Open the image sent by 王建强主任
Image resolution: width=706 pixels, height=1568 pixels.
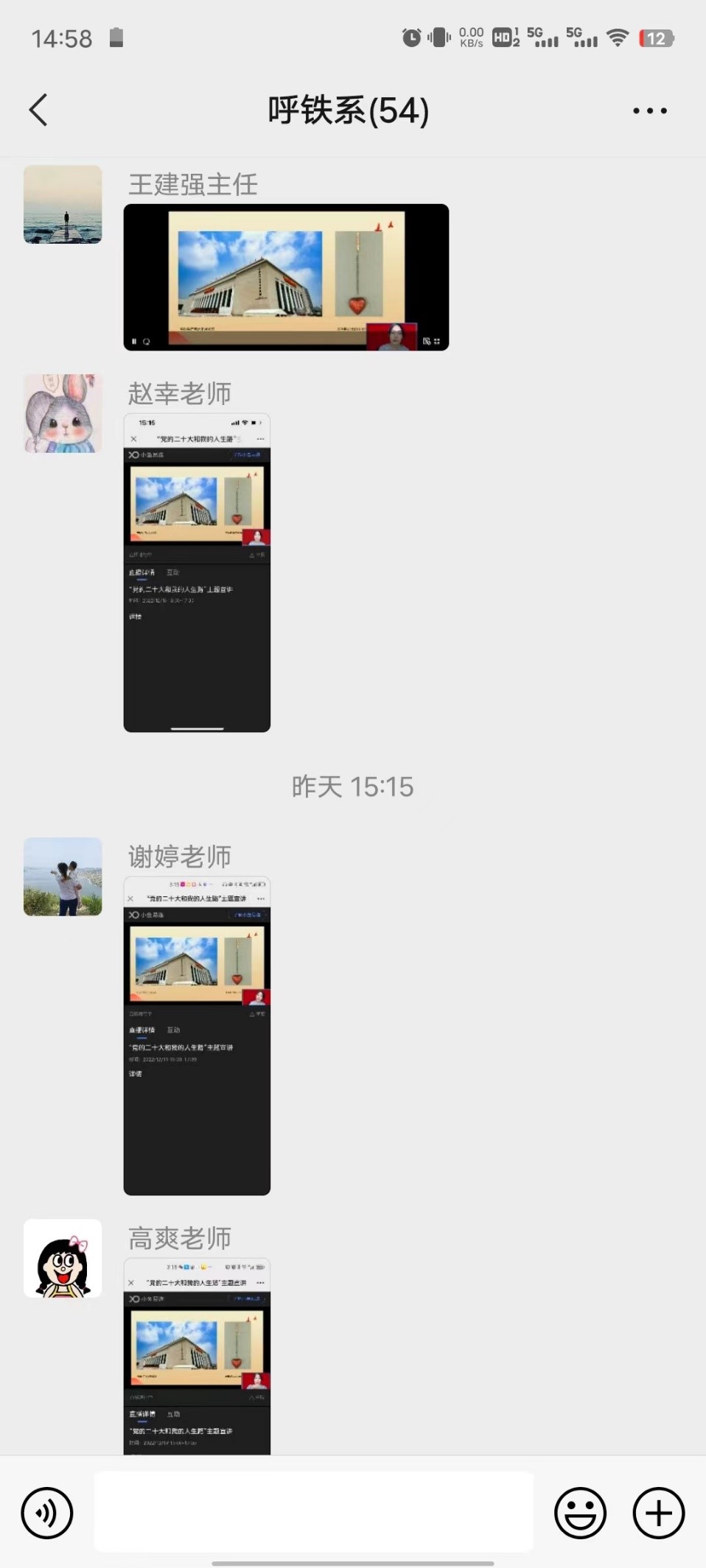286,277
